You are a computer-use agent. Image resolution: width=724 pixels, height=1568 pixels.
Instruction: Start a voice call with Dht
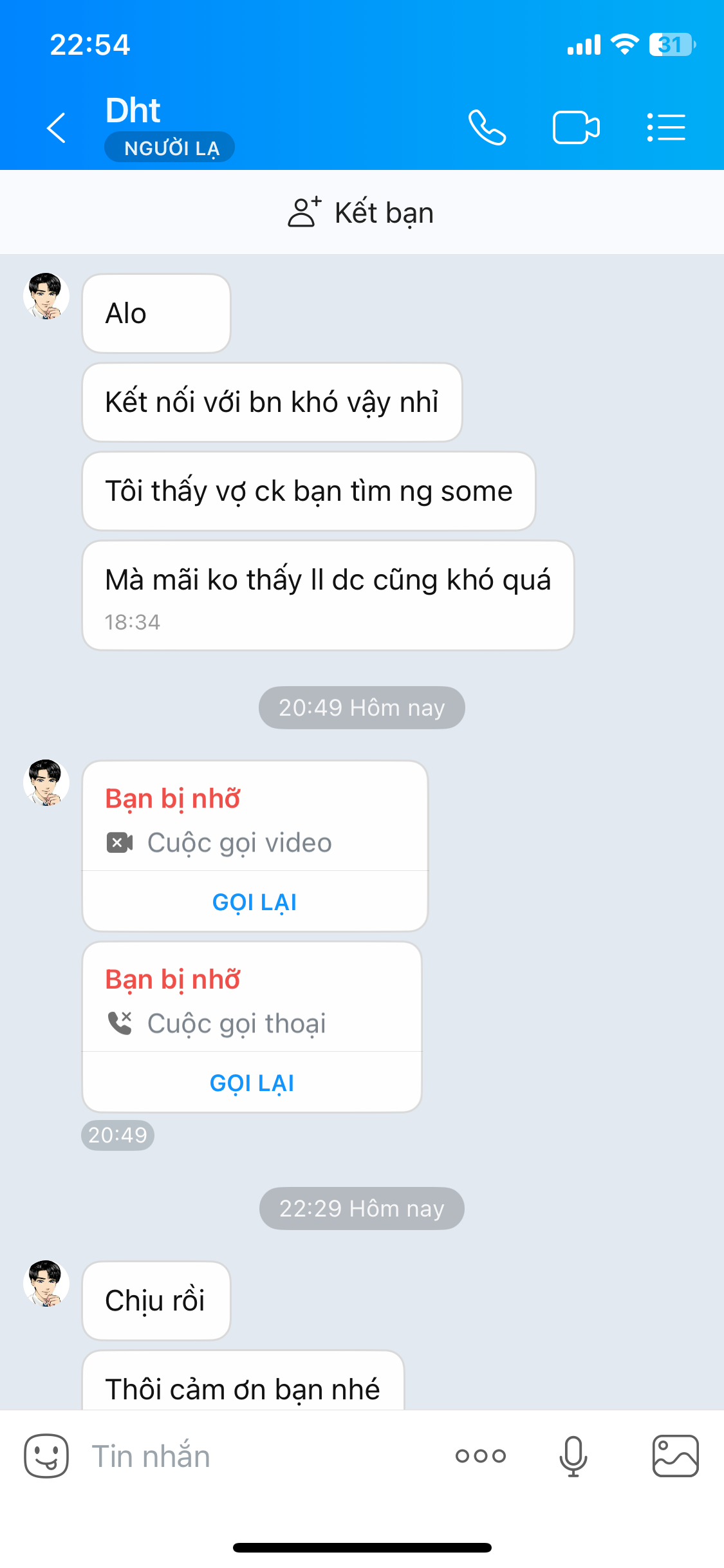click(x=487, y=127)
